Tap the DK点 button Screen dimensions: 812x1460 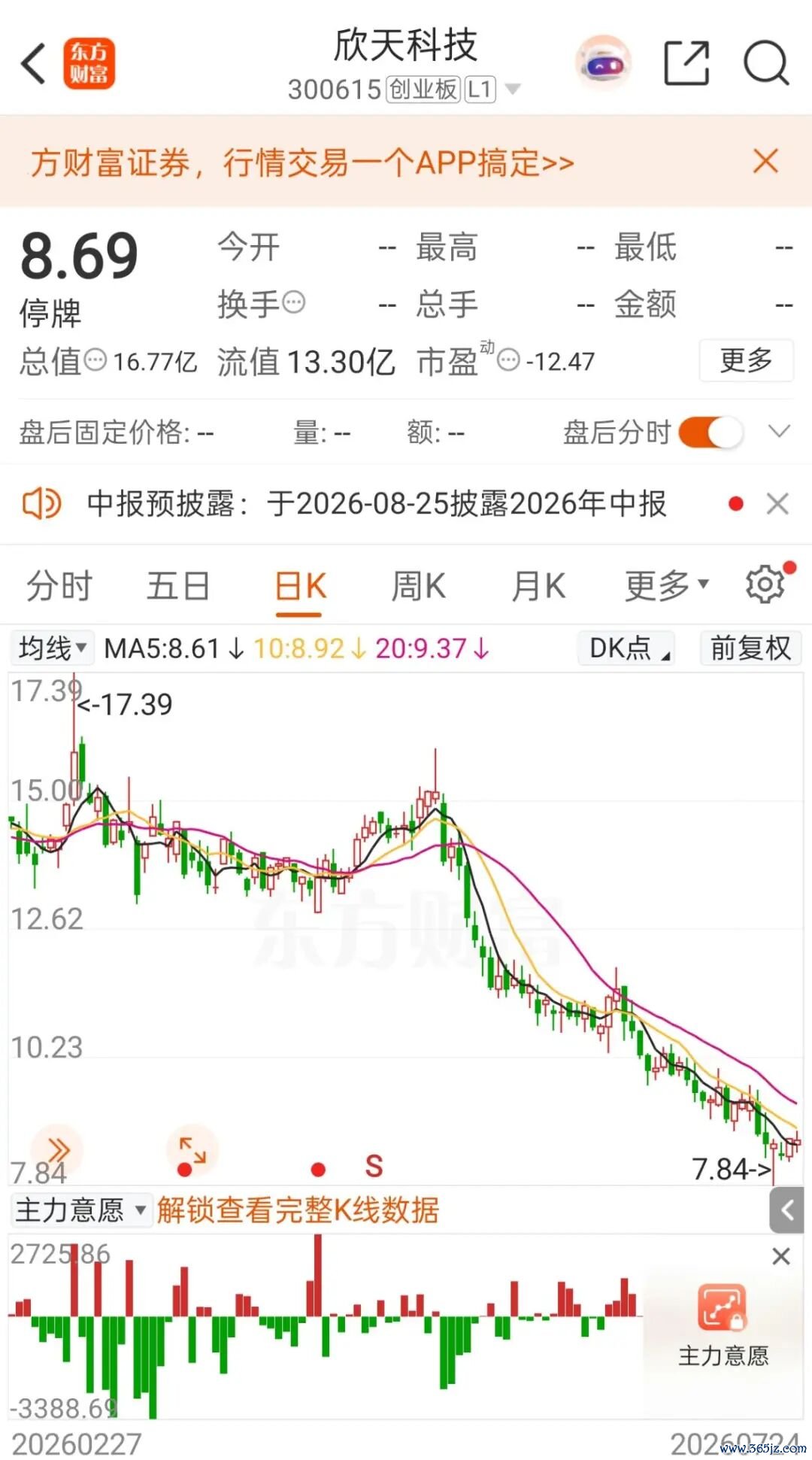click(x=626, y=648)
